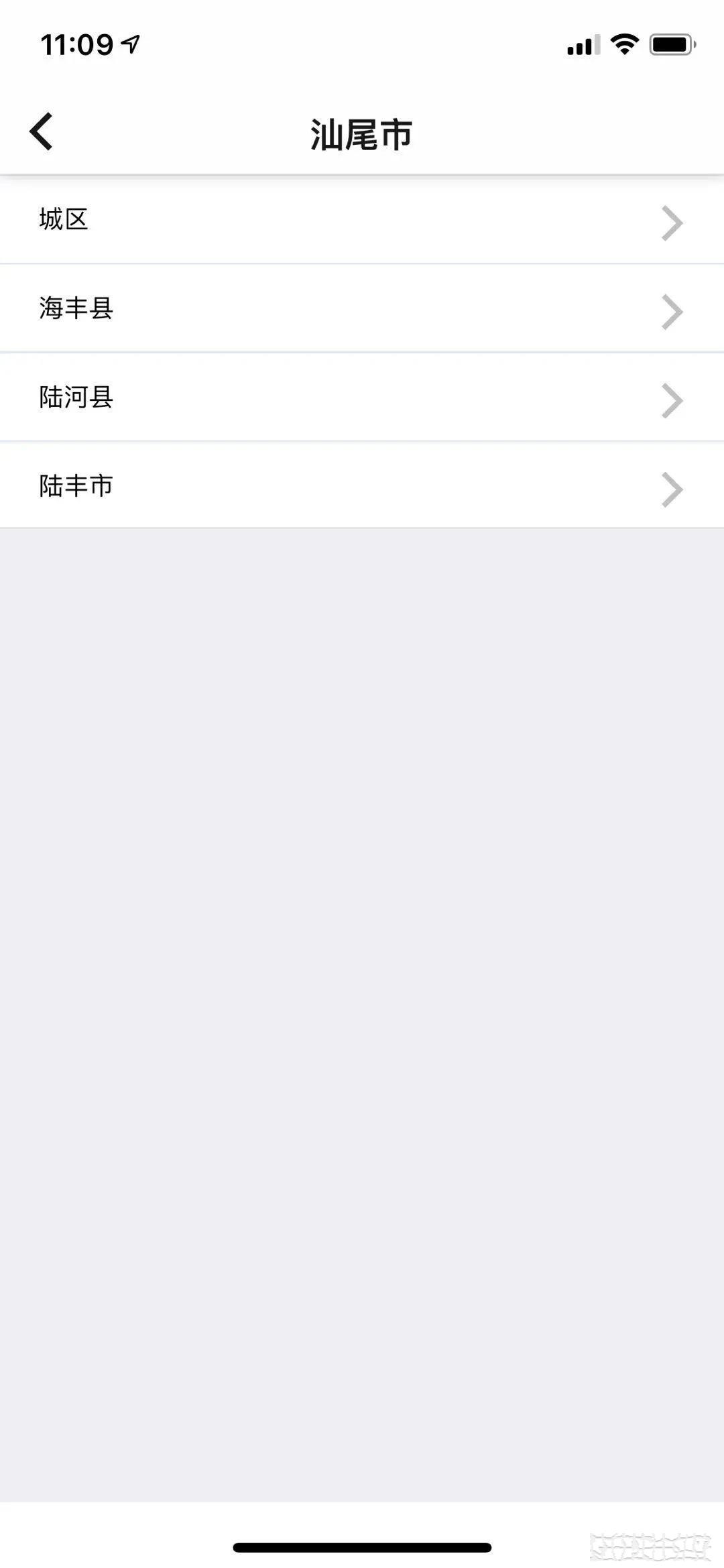Go back using the top-left arrow
The image size is (724, 1568).
point(41,132)
